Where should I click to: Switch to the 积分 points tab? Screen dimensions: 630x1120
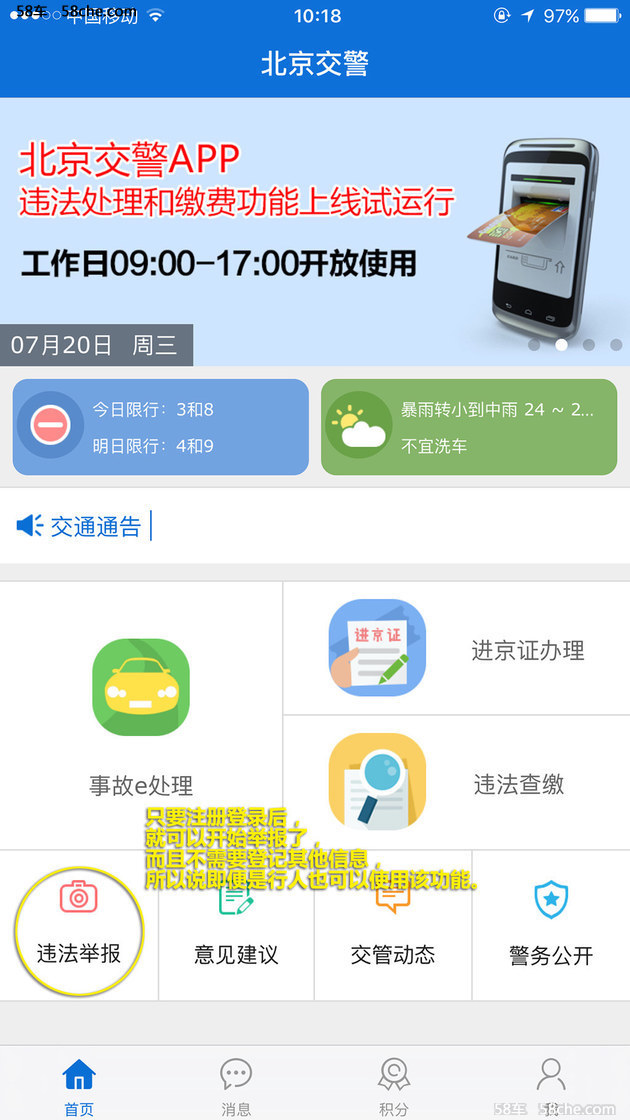click(393, 1085)
